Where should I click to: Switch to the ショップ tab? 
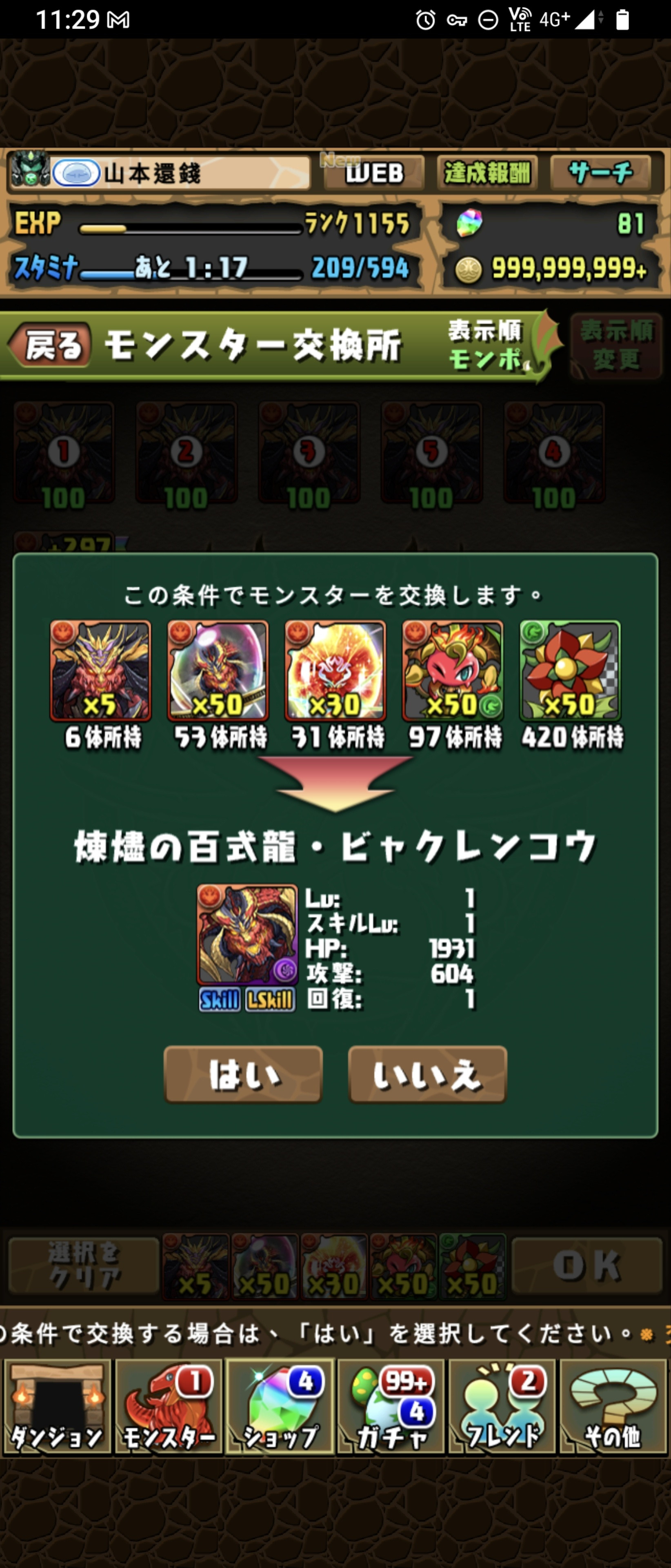pos(280,1407)
